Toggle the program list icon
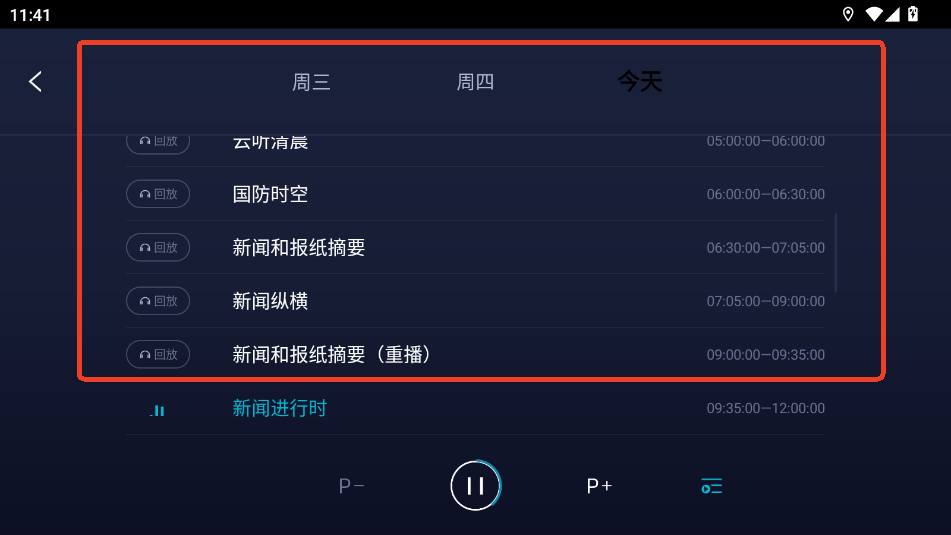Image resolution: width=951 pixels, height=535 pixels. [x=711, y=486]
